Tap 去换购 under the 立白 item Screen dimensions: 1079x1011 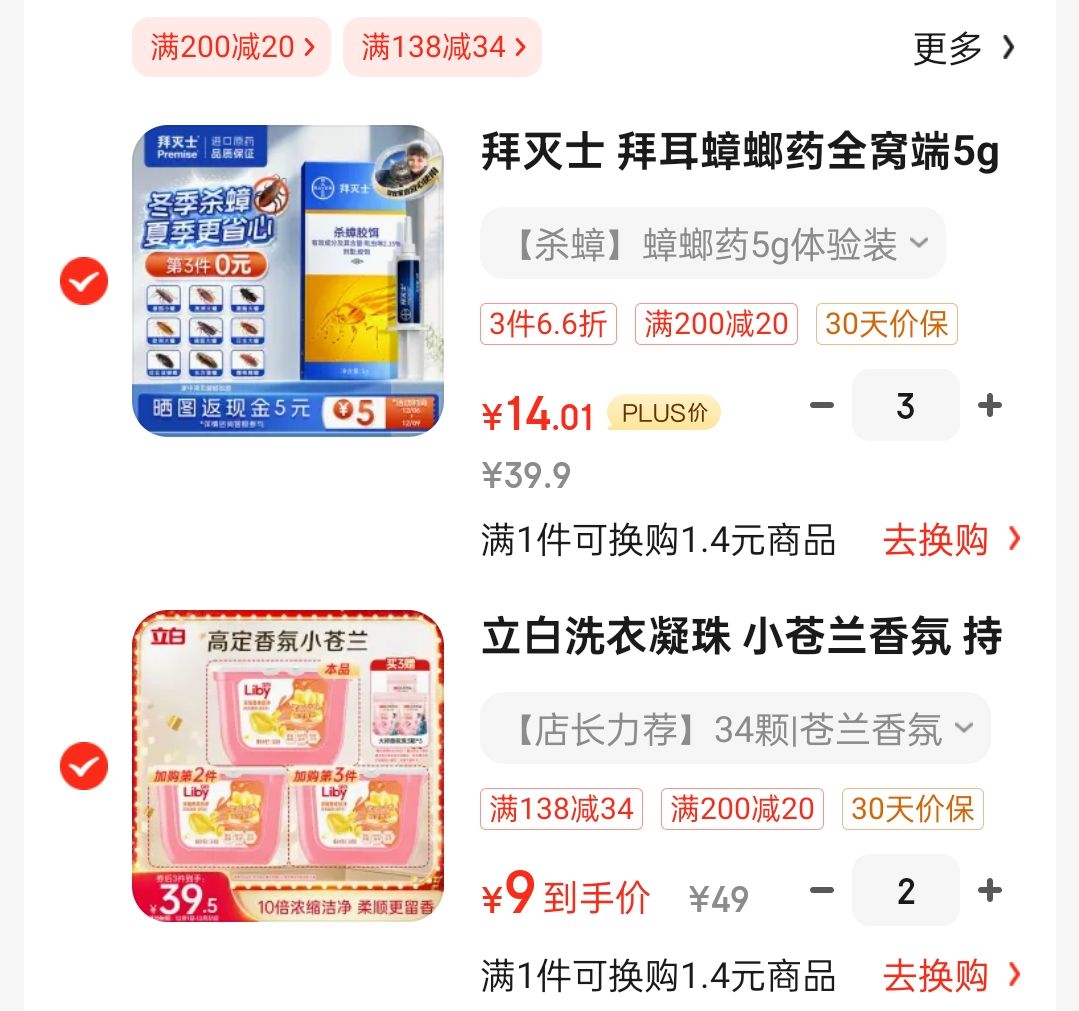(951, 976)
